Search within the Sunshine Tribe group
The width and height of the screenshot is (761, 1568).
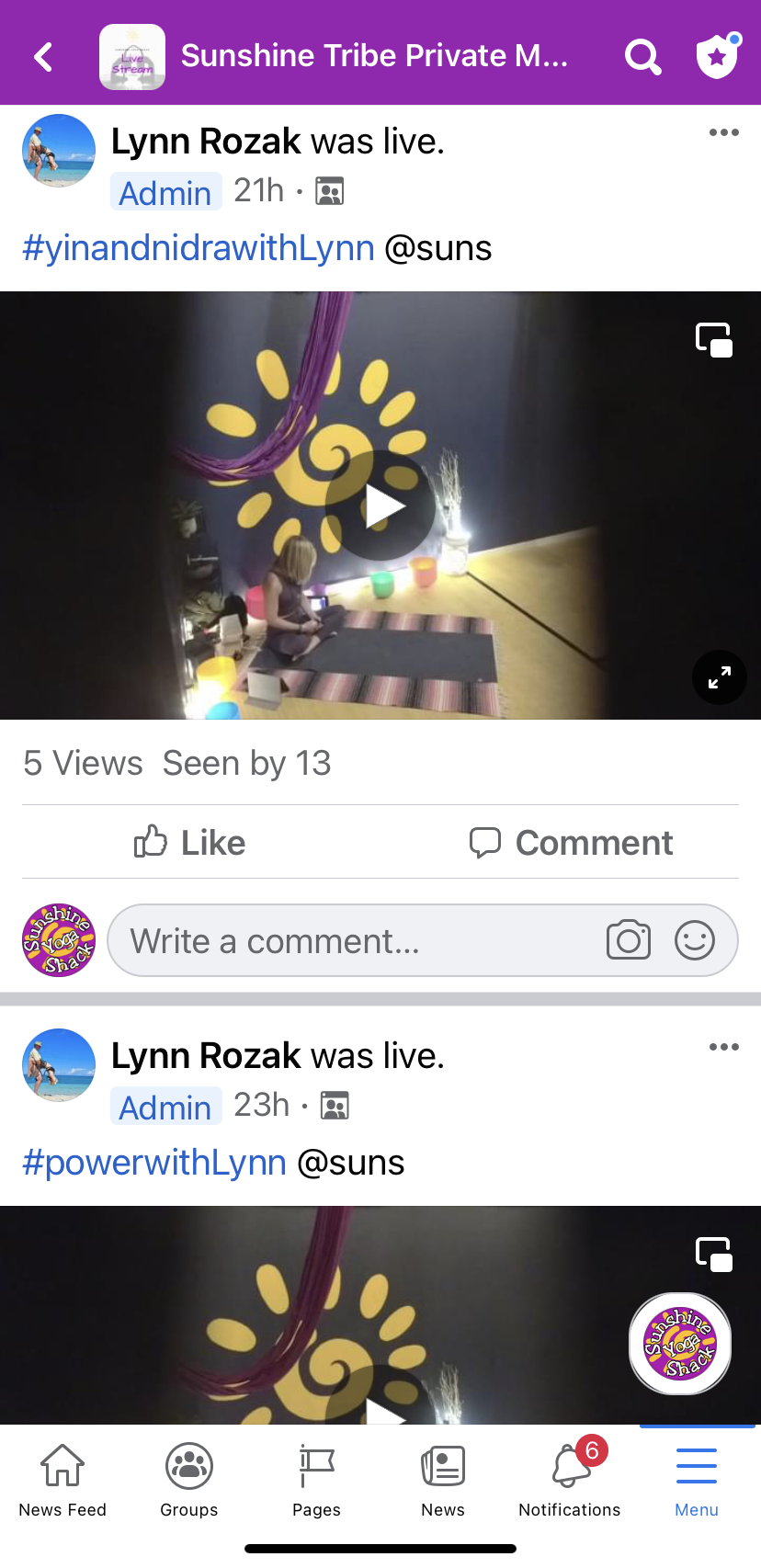[x=642, y=57]
